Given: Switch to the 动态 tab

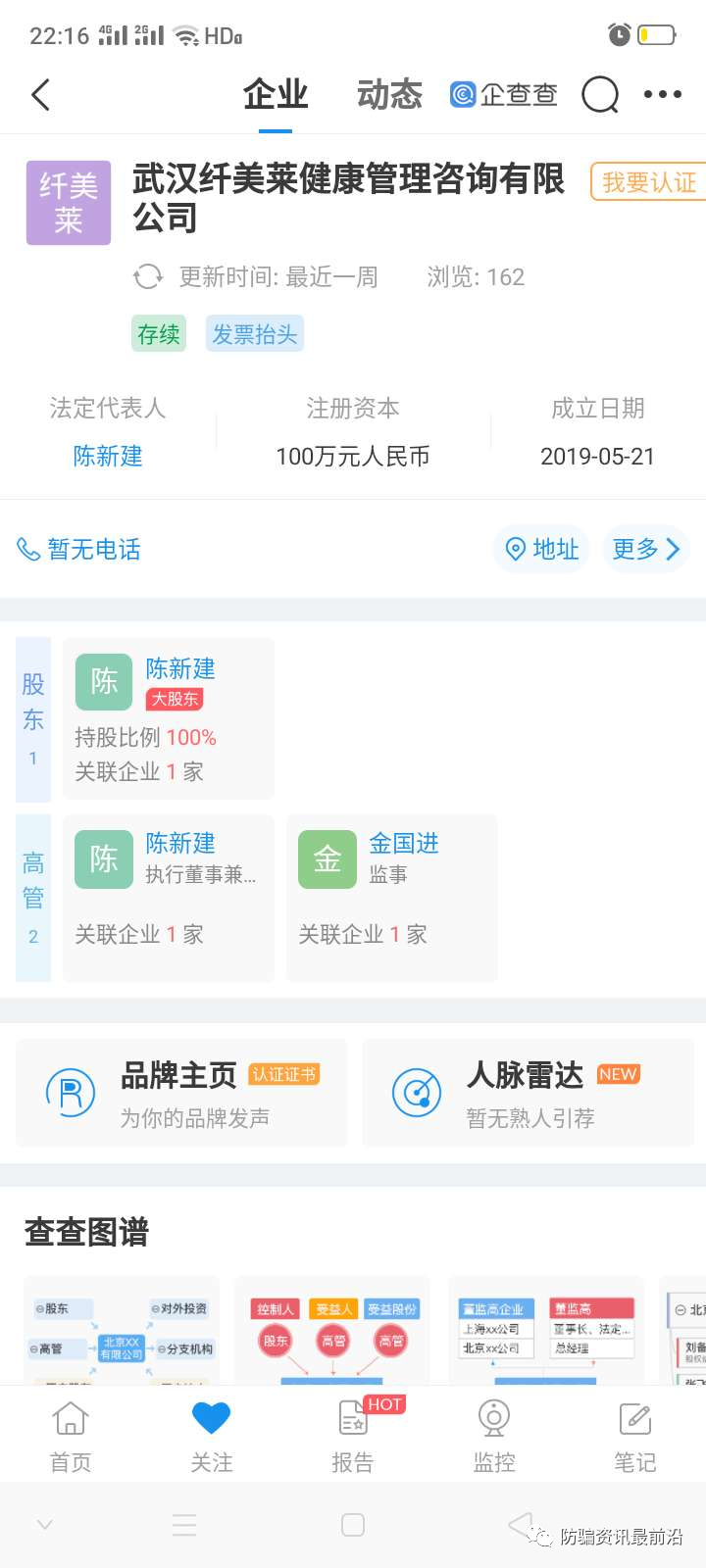Looking at the screenshot, I should pos(389,95).
